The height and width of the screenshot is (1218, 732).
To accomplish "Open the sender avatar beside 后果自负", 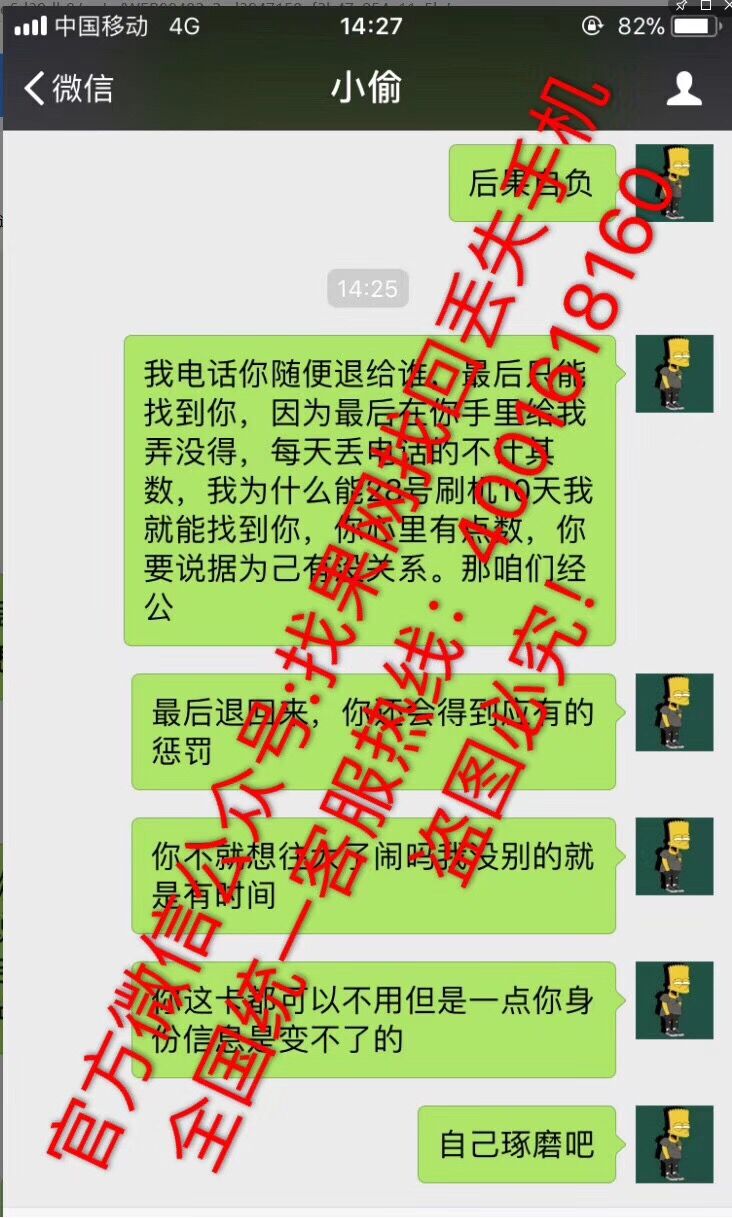I will pyautogui.click(x=674, y=183).
